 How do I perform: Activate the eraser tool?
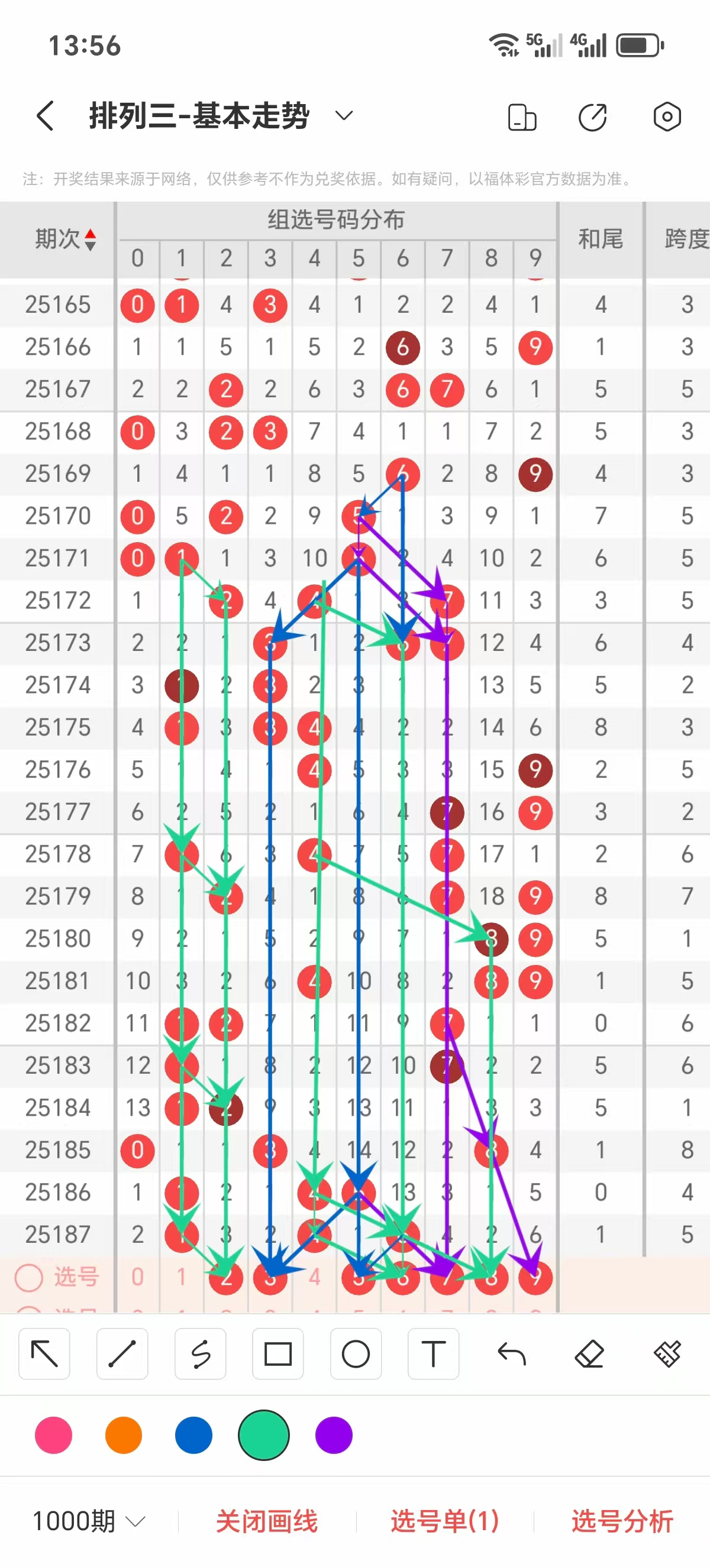click(589, 1355)
